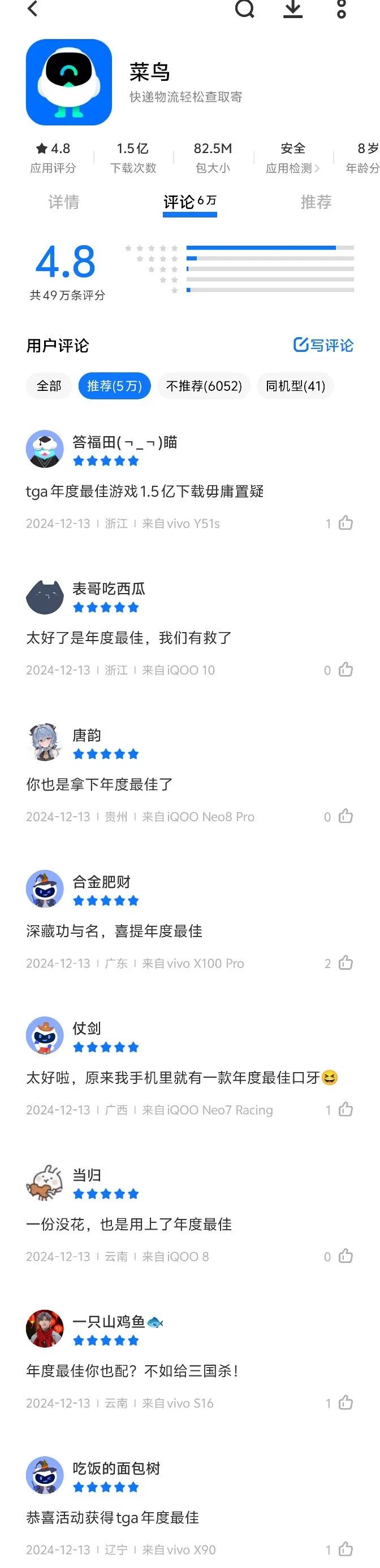380x1568 pixels.
Task: Select the 不推荐(6052) filter chip
Action: pos(204,386)
